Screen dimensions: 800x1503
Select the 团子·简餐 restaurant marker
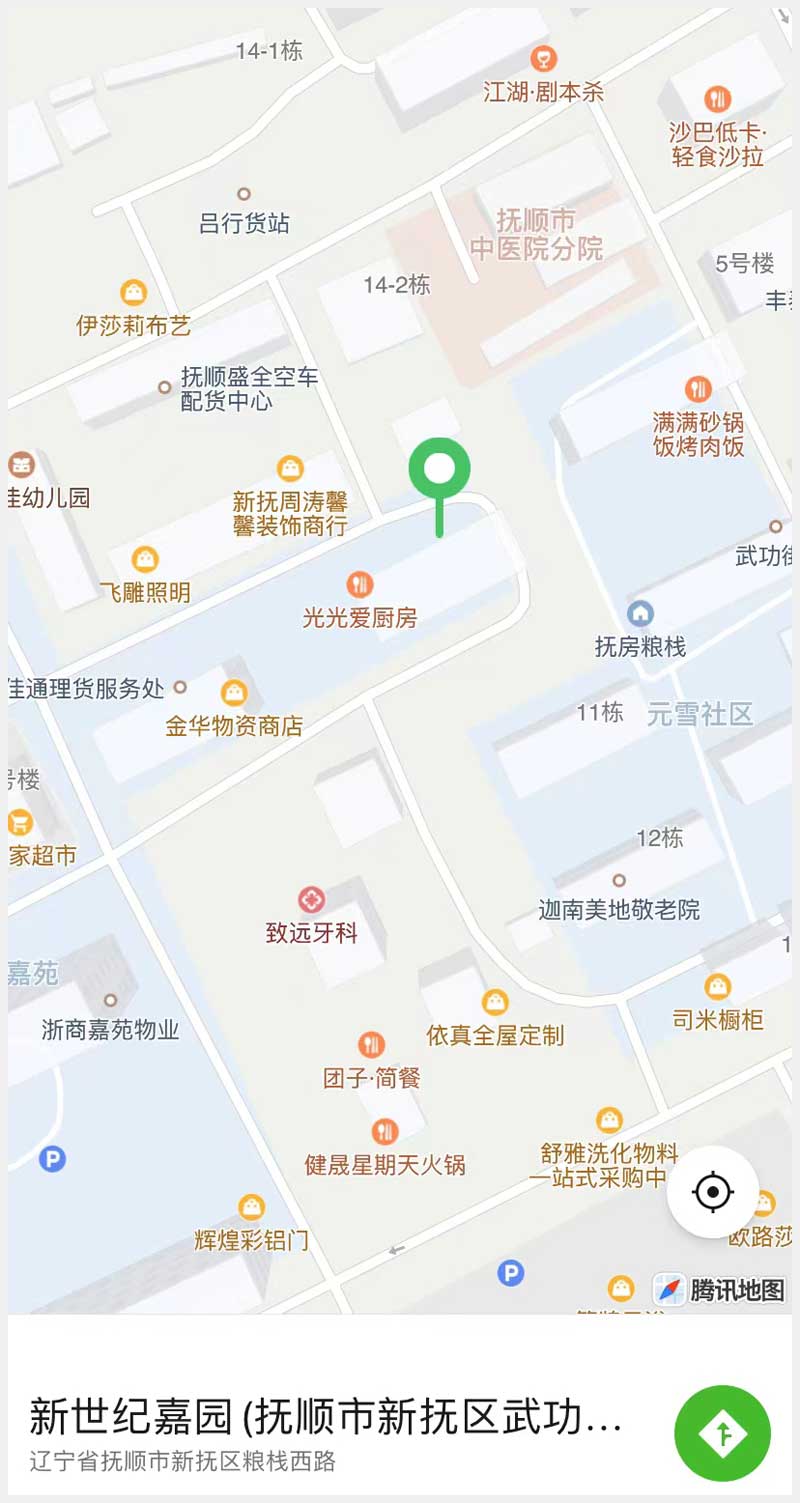click(371, 1045)
